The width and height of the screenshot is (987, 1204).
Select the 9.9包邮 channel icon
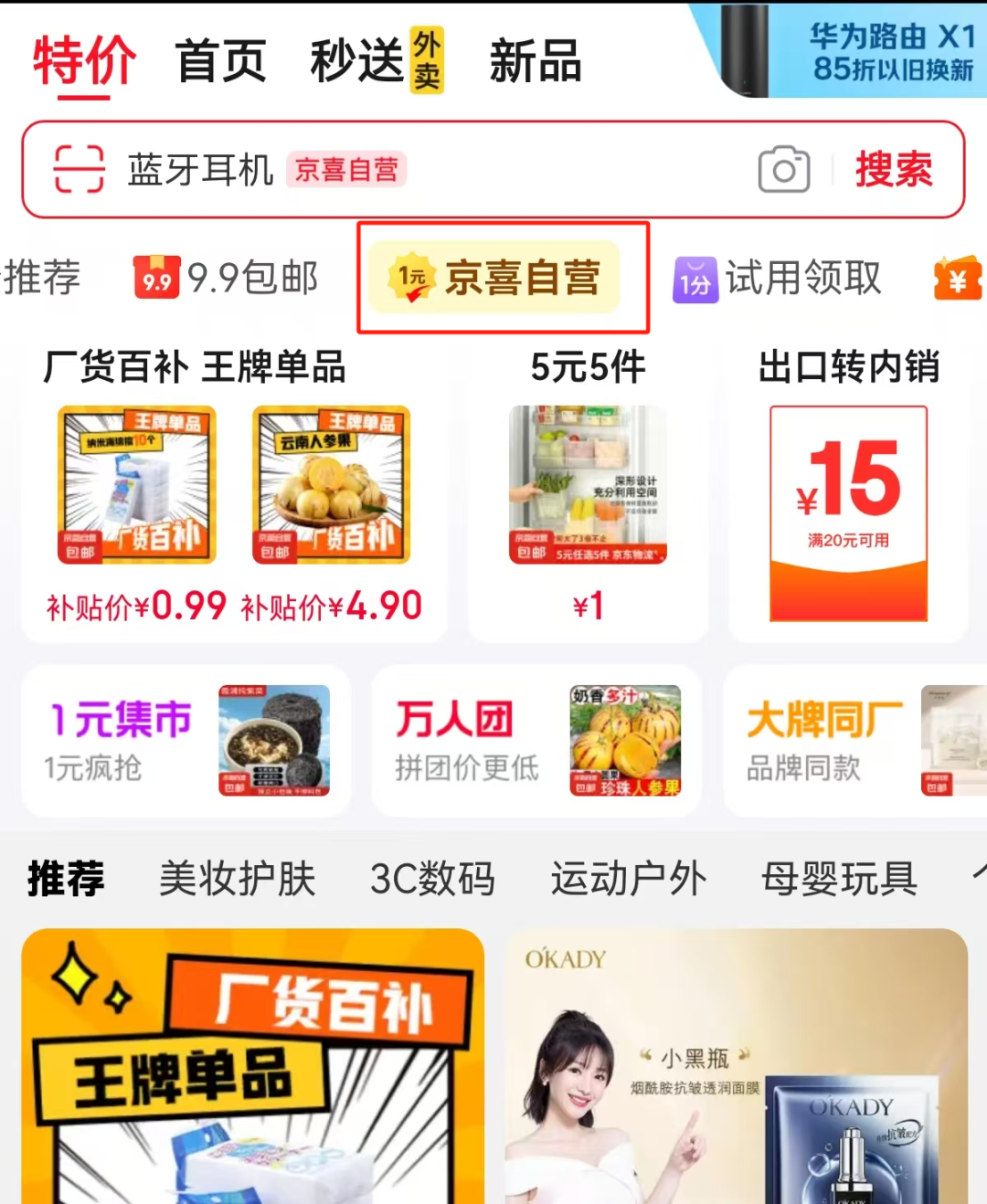pyautogui.click(x=155, y=279)
